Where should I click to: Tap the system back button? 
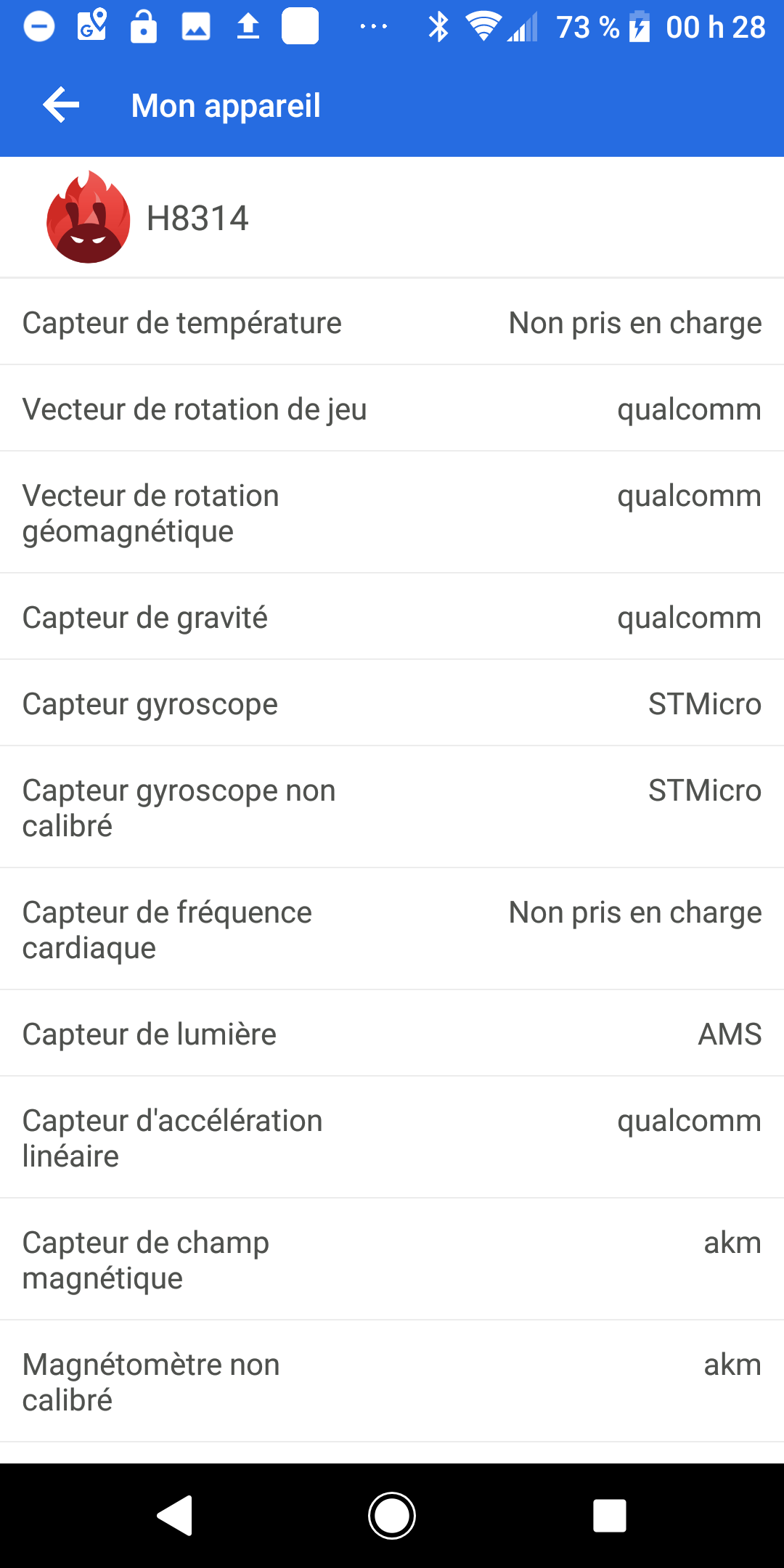click(x=175, y=1516)
